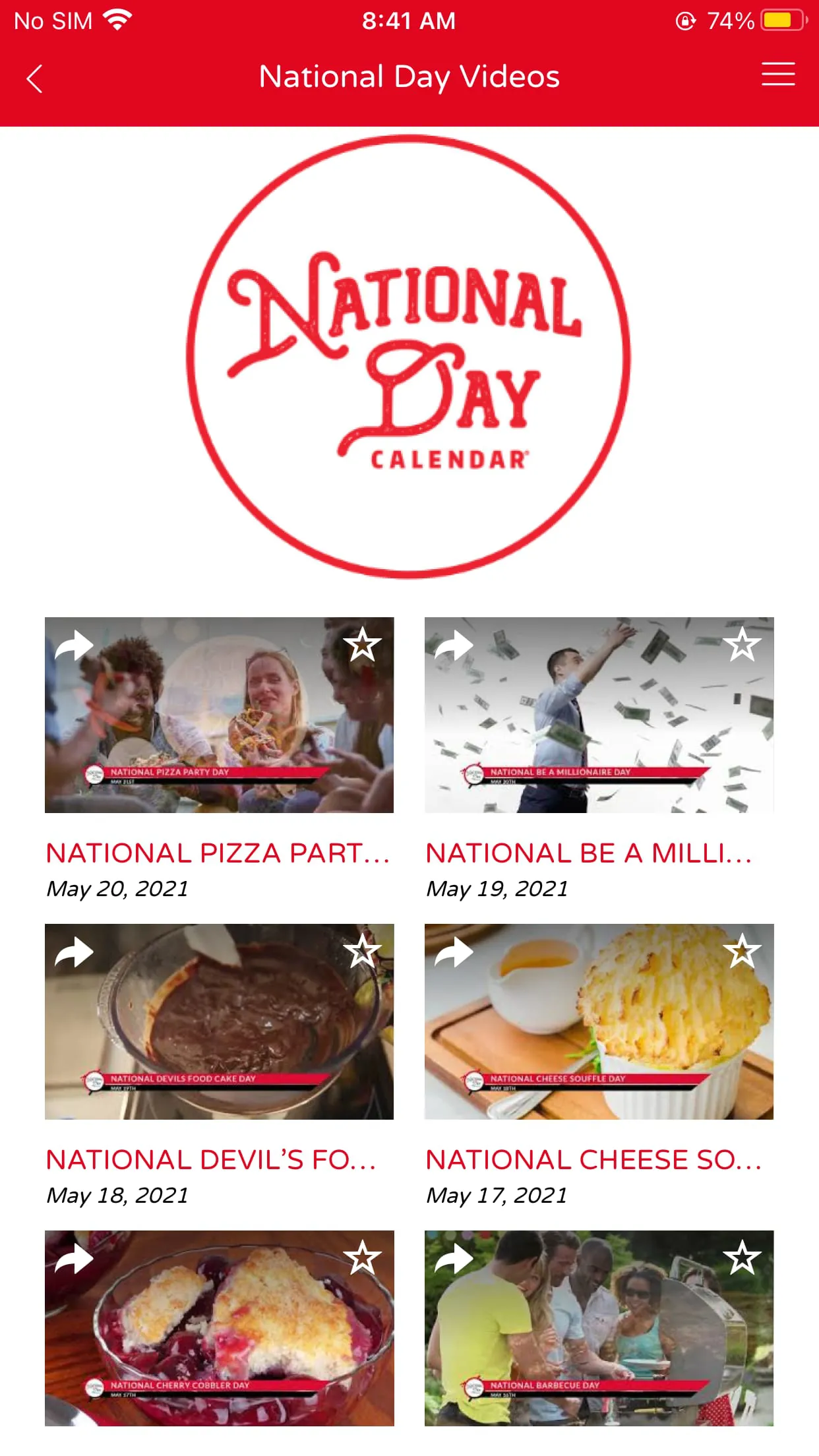Share the National Barbecue Day video
The image size is (819, 1456).
click(x=456, y=1258)
